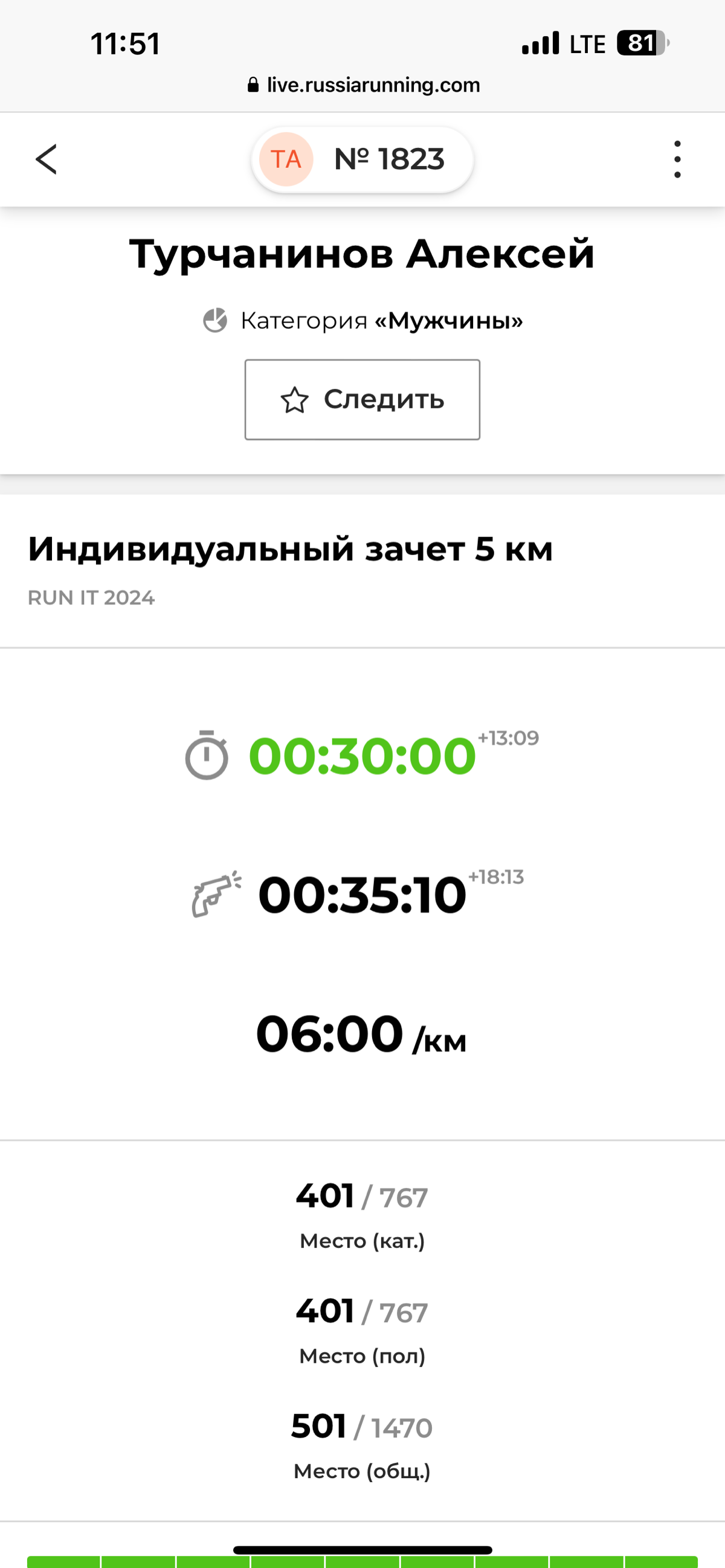Tap the battery indicator showing 81
725x1568 pixels.
(640, 43)
